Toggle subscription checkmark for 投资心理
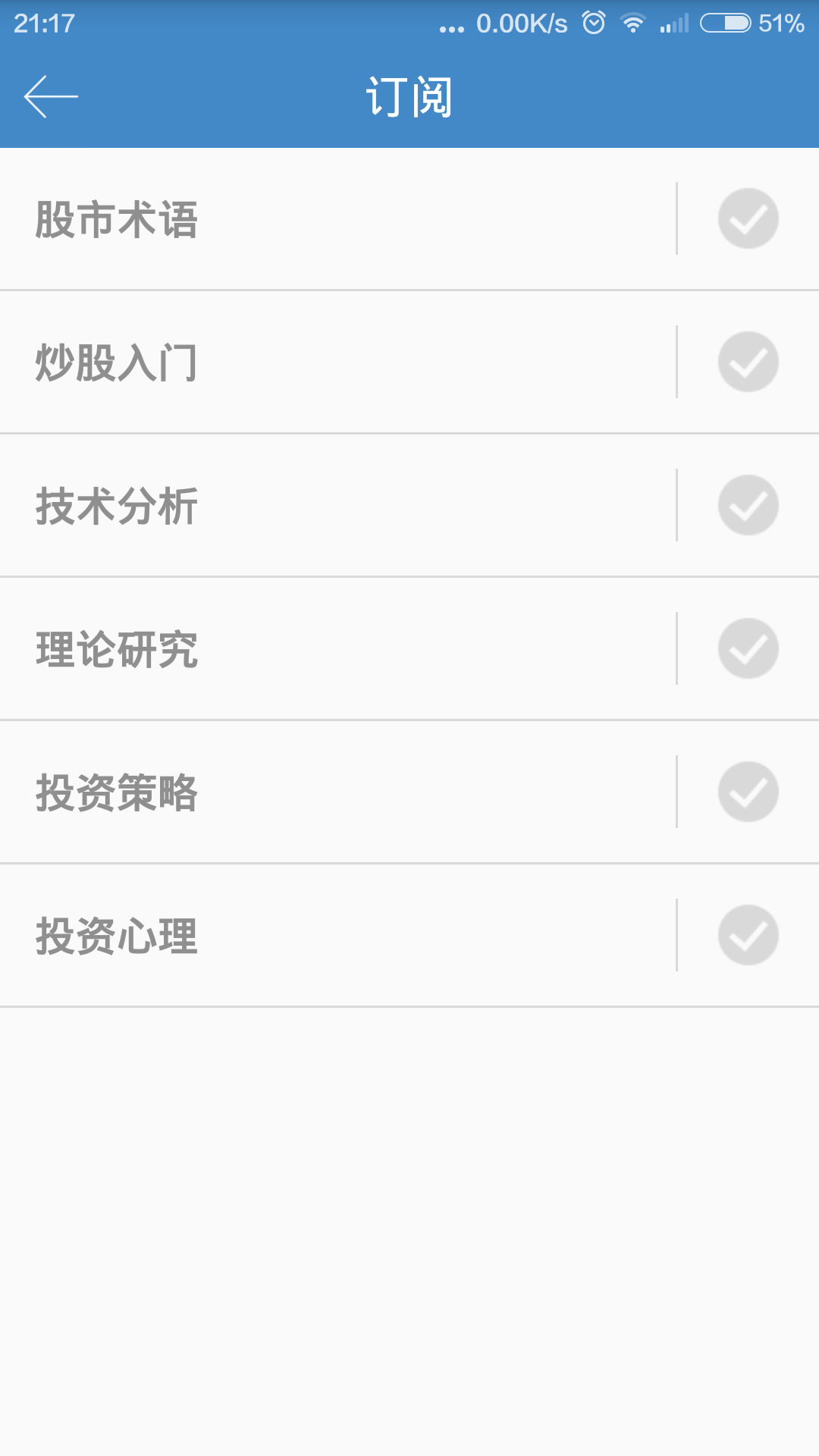Image resolution: width=819 pixels, height=1456 pixels. click(748, 935)
